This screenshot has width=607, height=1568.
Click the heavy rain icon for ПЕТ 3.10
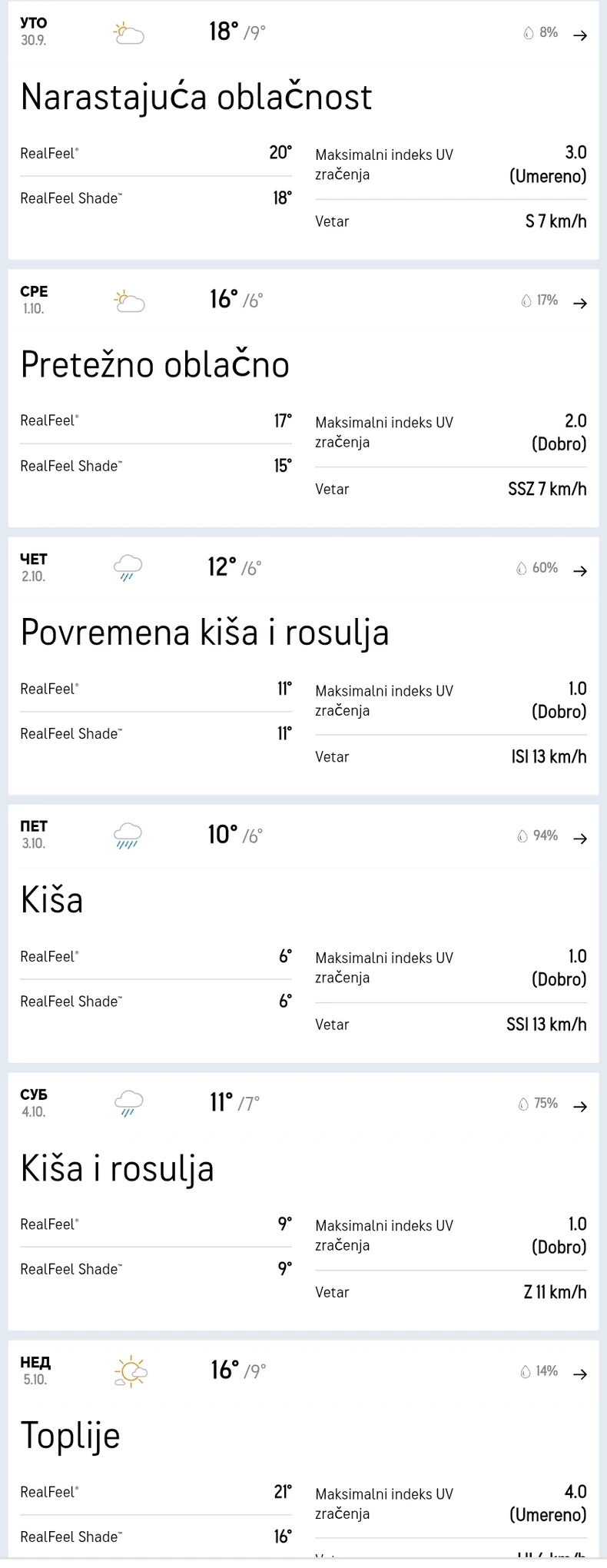pyautogui.click(x=128, y=835)
